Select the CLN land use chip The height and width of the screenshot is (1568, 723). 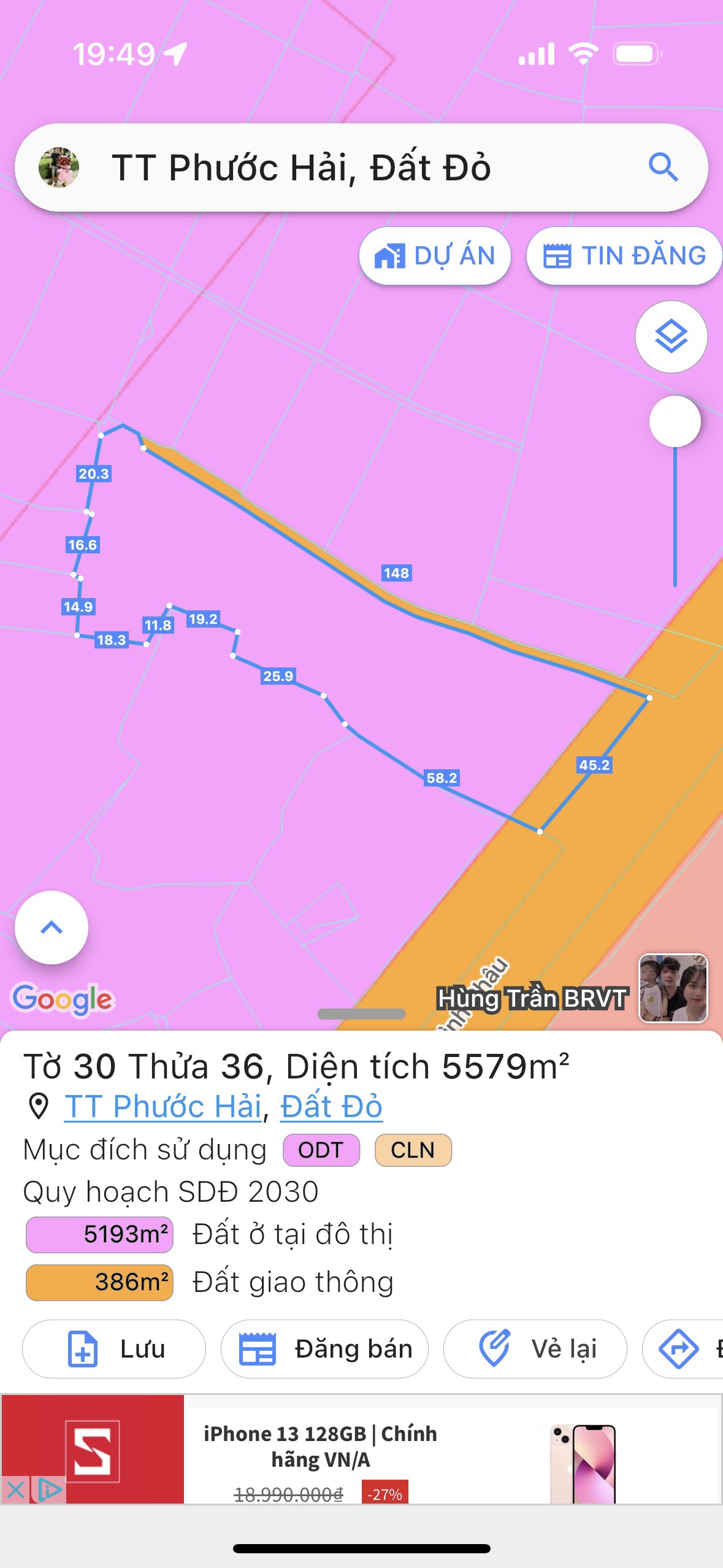[x=413, y=1150]
